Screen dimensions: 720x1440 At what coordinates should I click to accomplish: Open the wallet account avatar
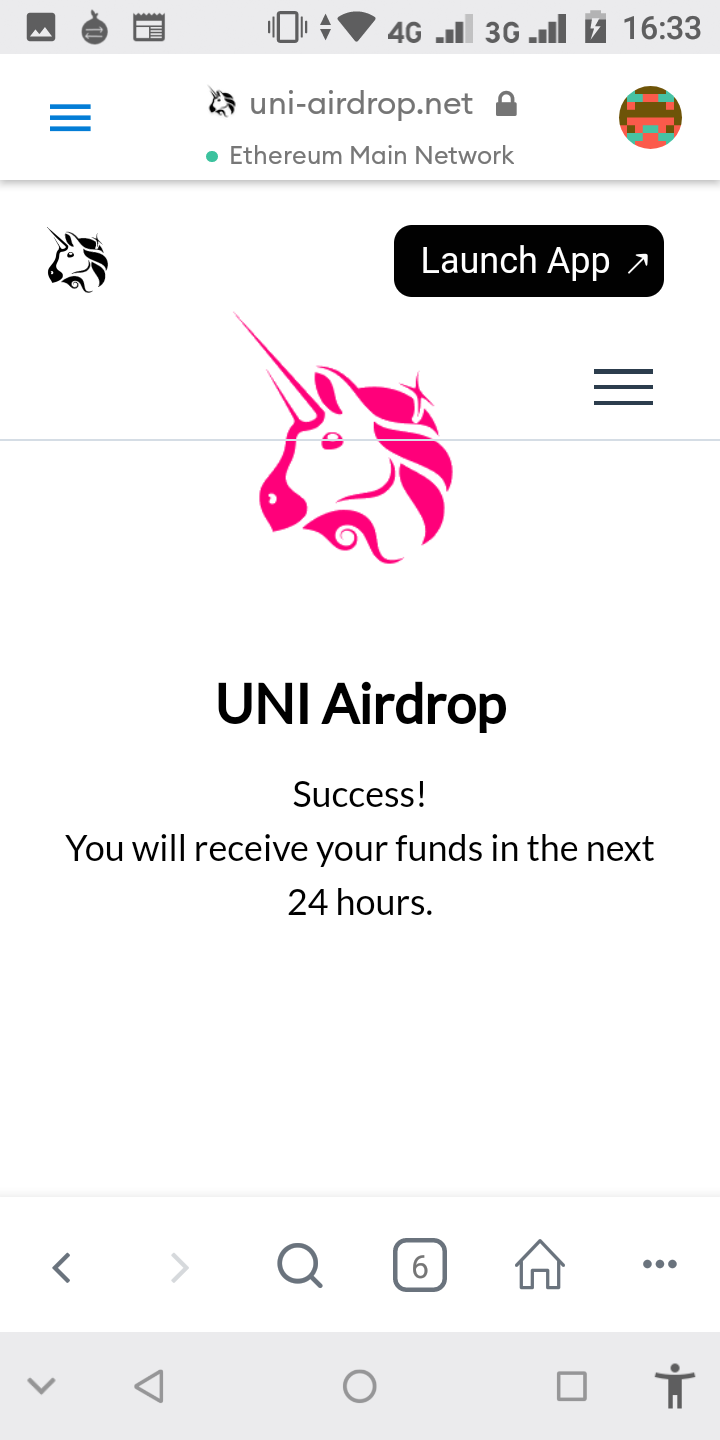click(650, 118)
